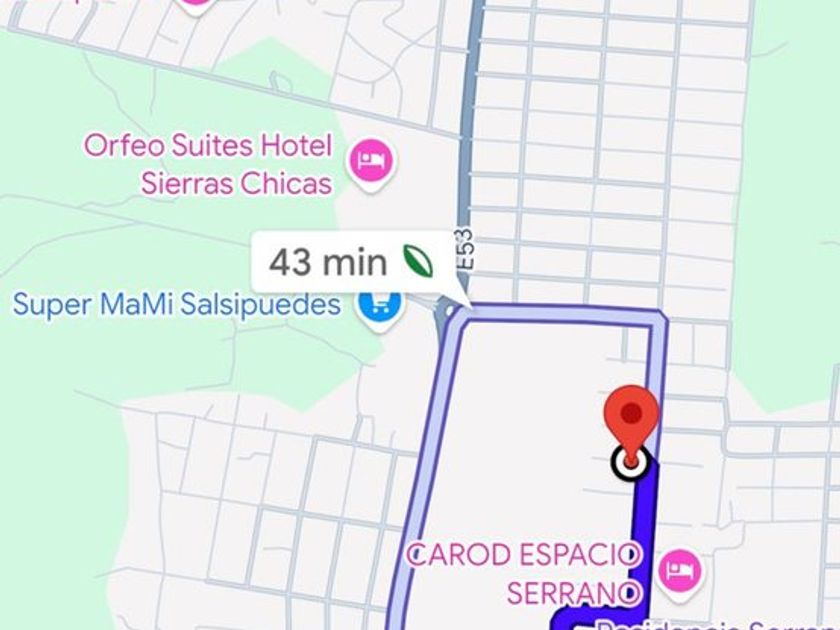Viewport: 840px width, 630px height.
Task: Open the CAROD ESPACIO SERRANO lodging marker
Action: (684, 571)
